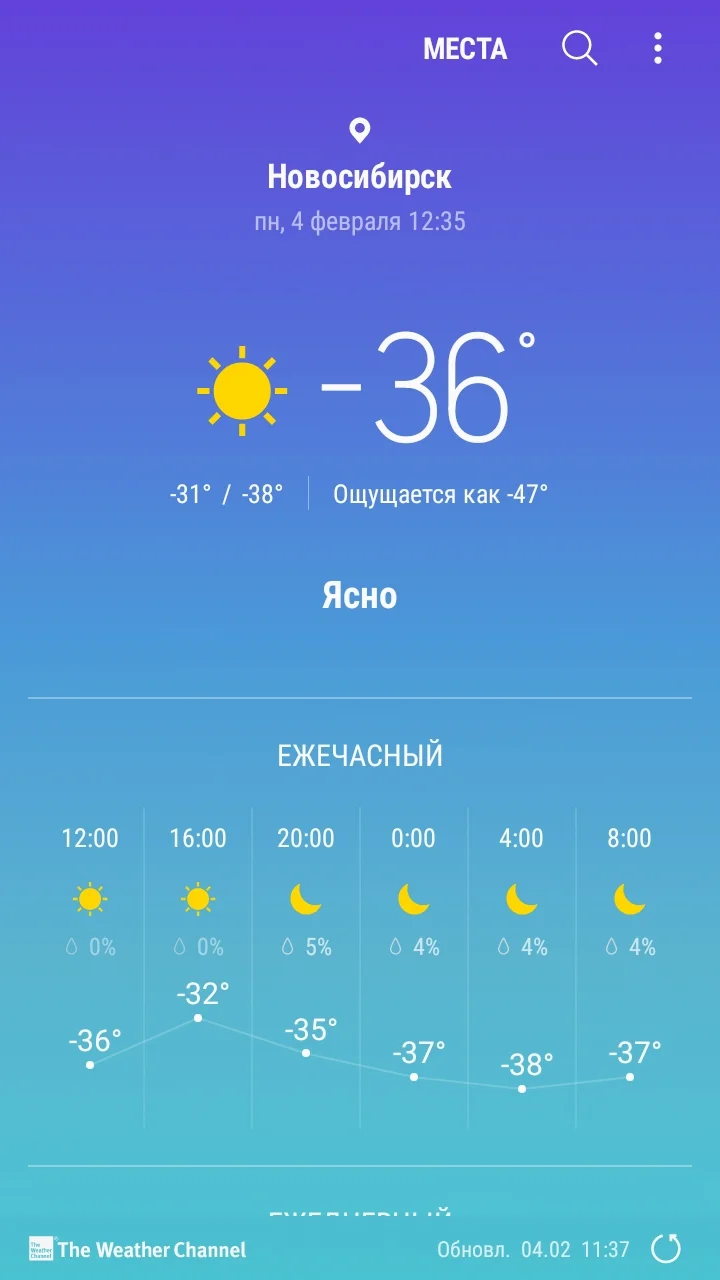Viewport: 720px width, 1280px height.
Task: Tap the city name Новосибирск
Action: pos(360,176)
